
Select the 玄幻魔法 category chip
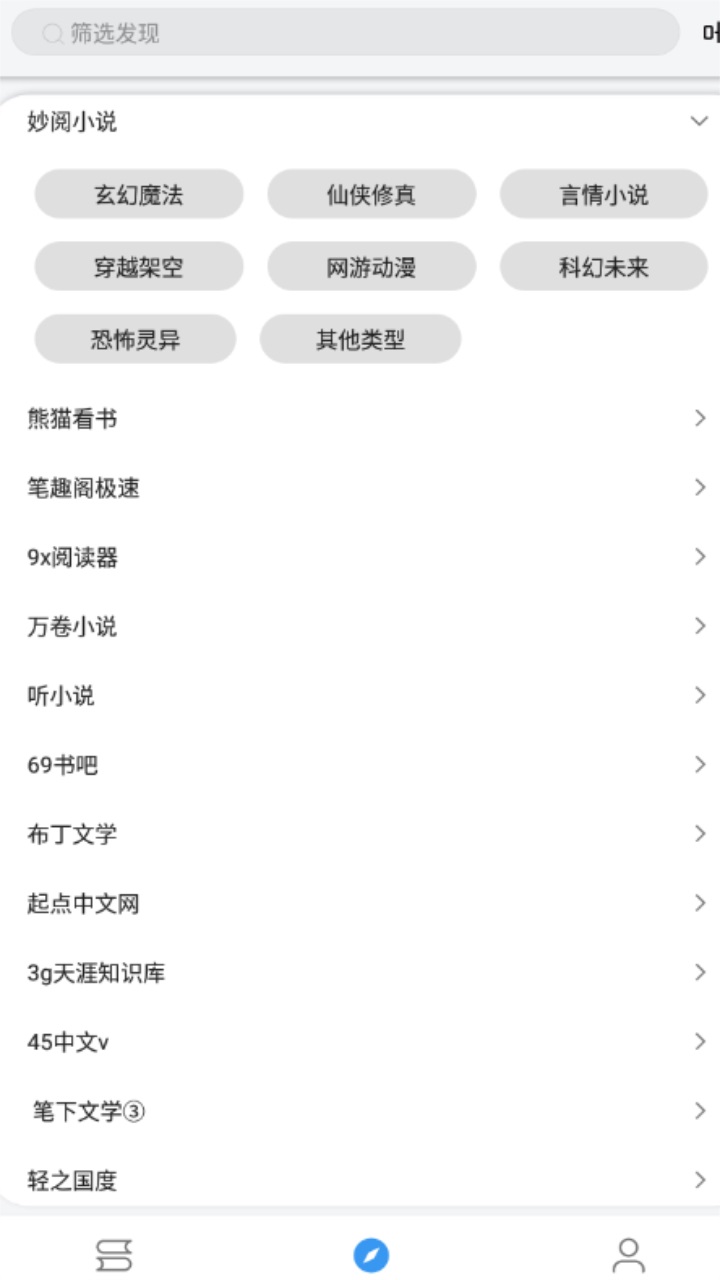(x=139, y=194)
